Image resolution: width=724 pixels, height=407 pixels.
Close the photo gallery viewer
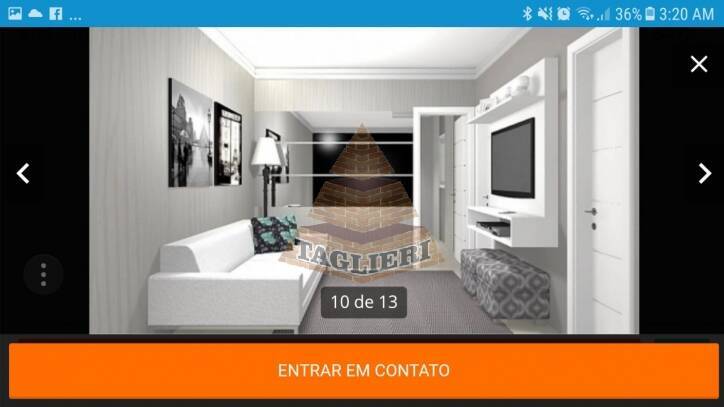698,64
